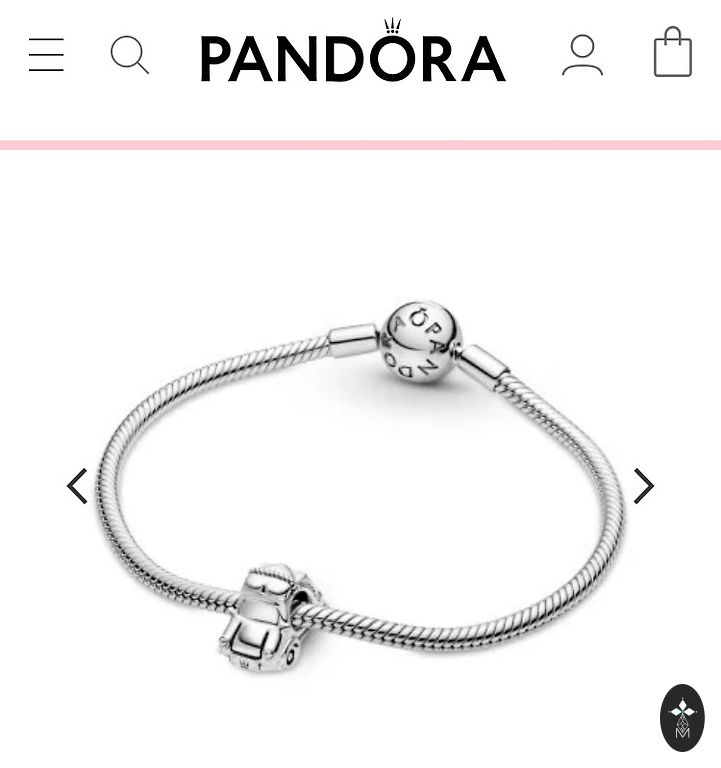Go to Pandora home via logo
Viewport: 721px width, 768px height.
(353, 55)
